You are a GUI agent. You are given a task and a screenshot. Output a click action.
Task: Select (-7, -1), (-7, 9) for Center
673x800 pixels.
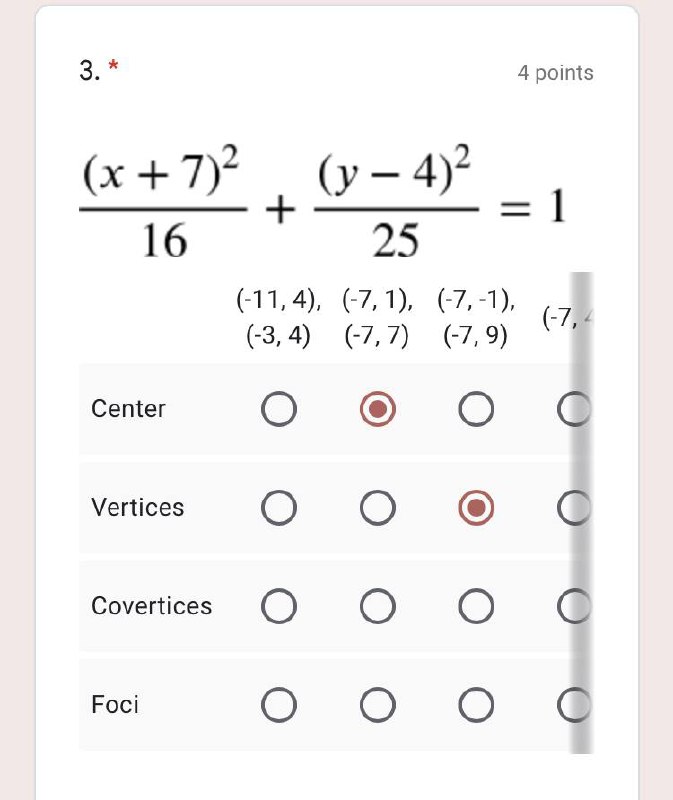click(x=477, y=409)
